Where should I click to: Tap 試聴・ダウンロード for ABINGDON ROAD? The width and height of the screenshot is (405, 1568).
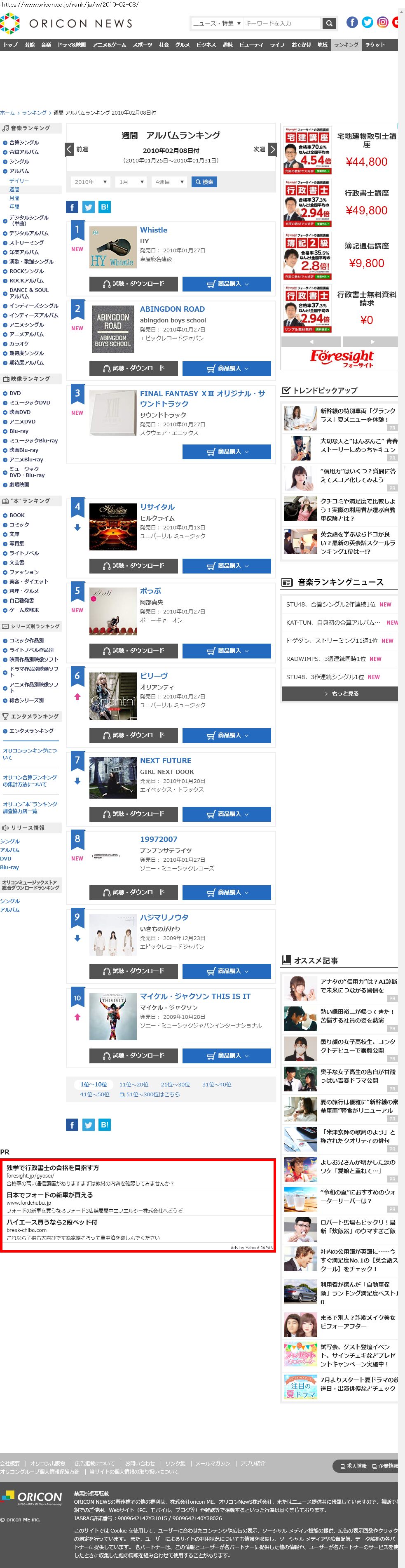[133, 368]
